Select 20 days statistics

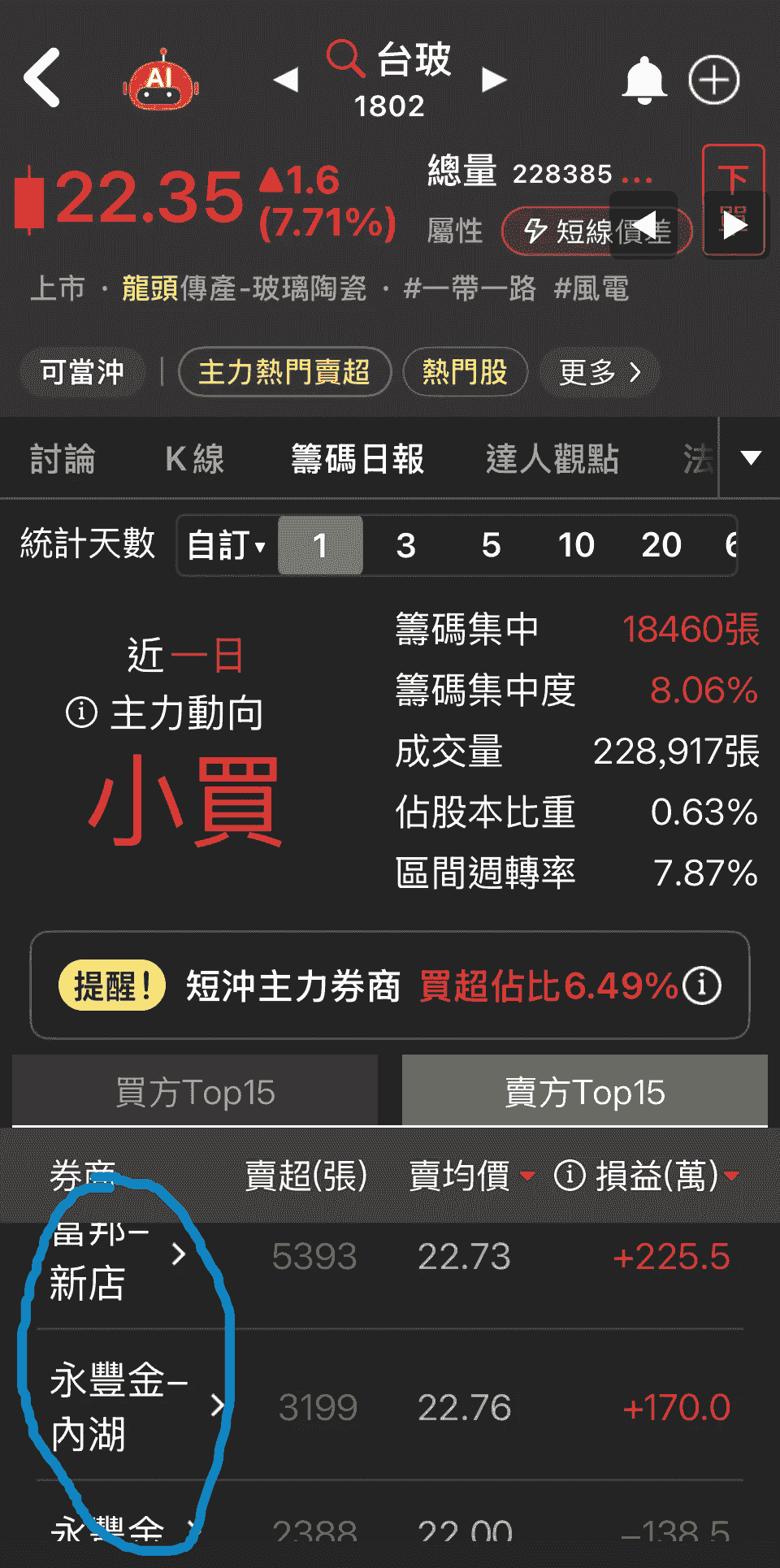point(661,545)
